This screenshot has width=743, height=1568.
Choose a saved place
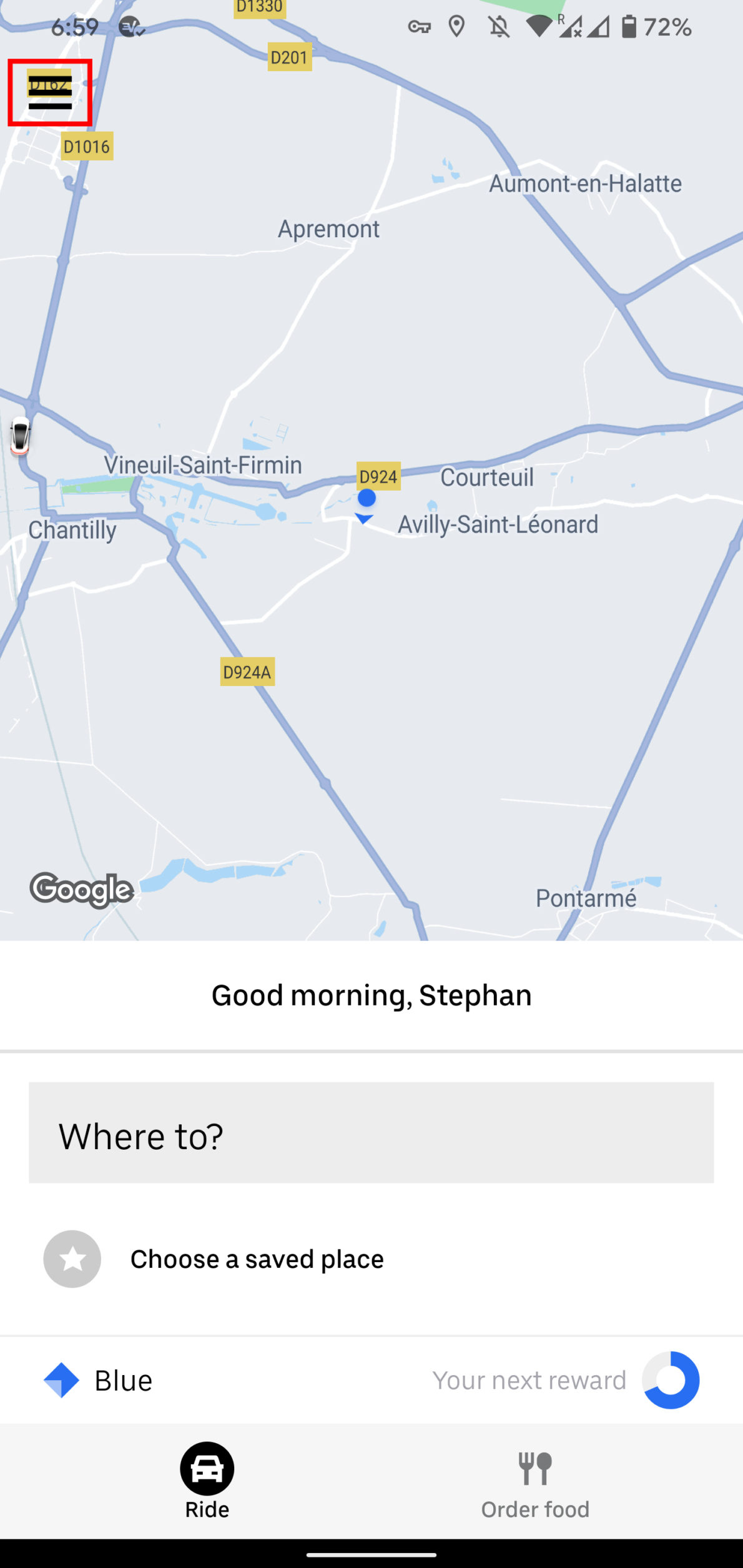click(x=256, y=1259)
